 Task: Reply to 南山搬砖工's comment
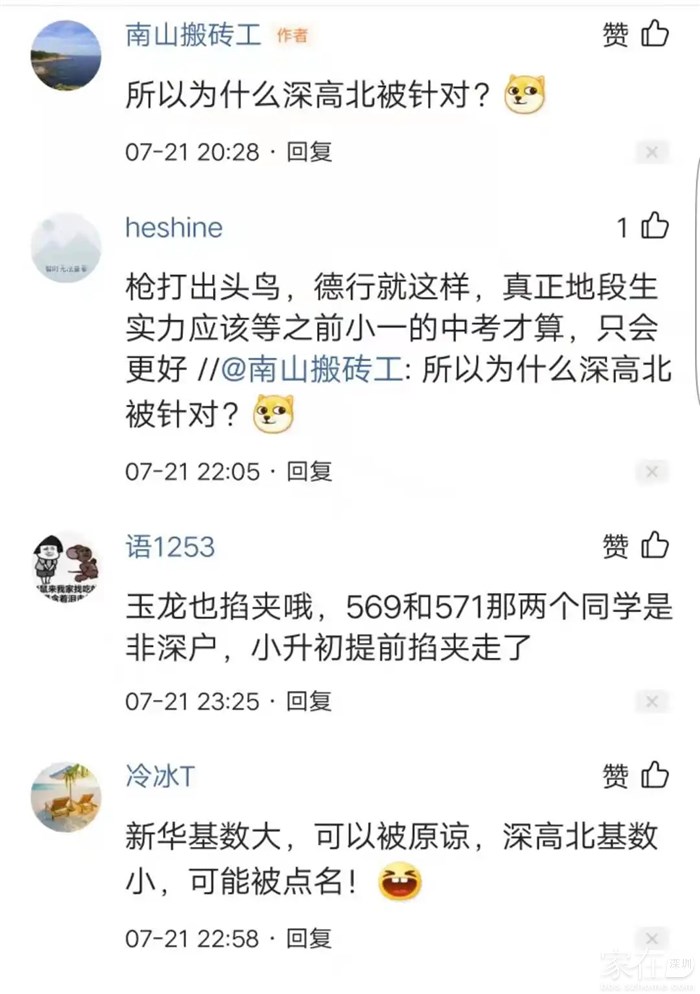pyautogui.click(x=309, y=152)
